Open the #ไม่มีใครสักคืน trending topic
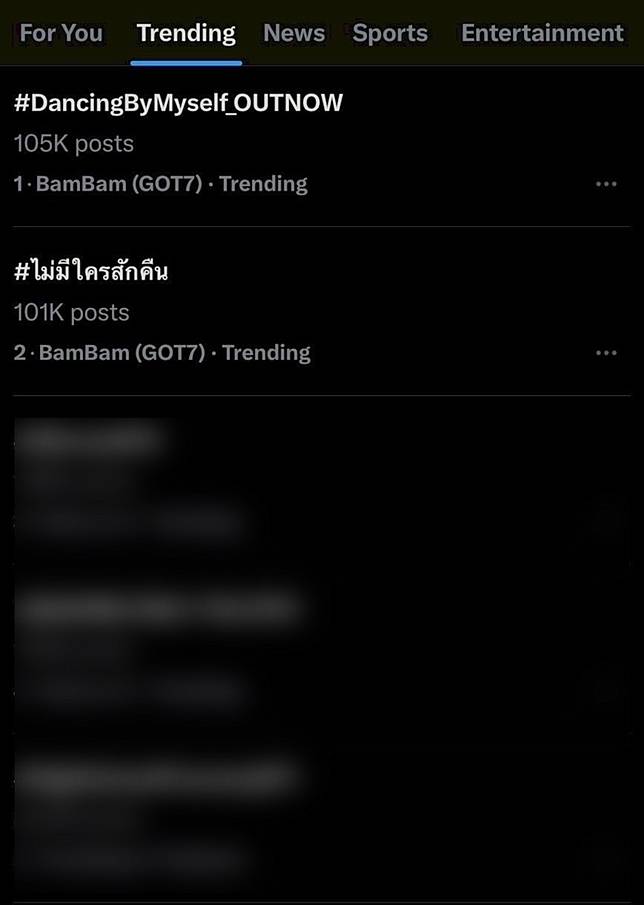Viewport: 644px width, 905px height. tap(91, 271)
